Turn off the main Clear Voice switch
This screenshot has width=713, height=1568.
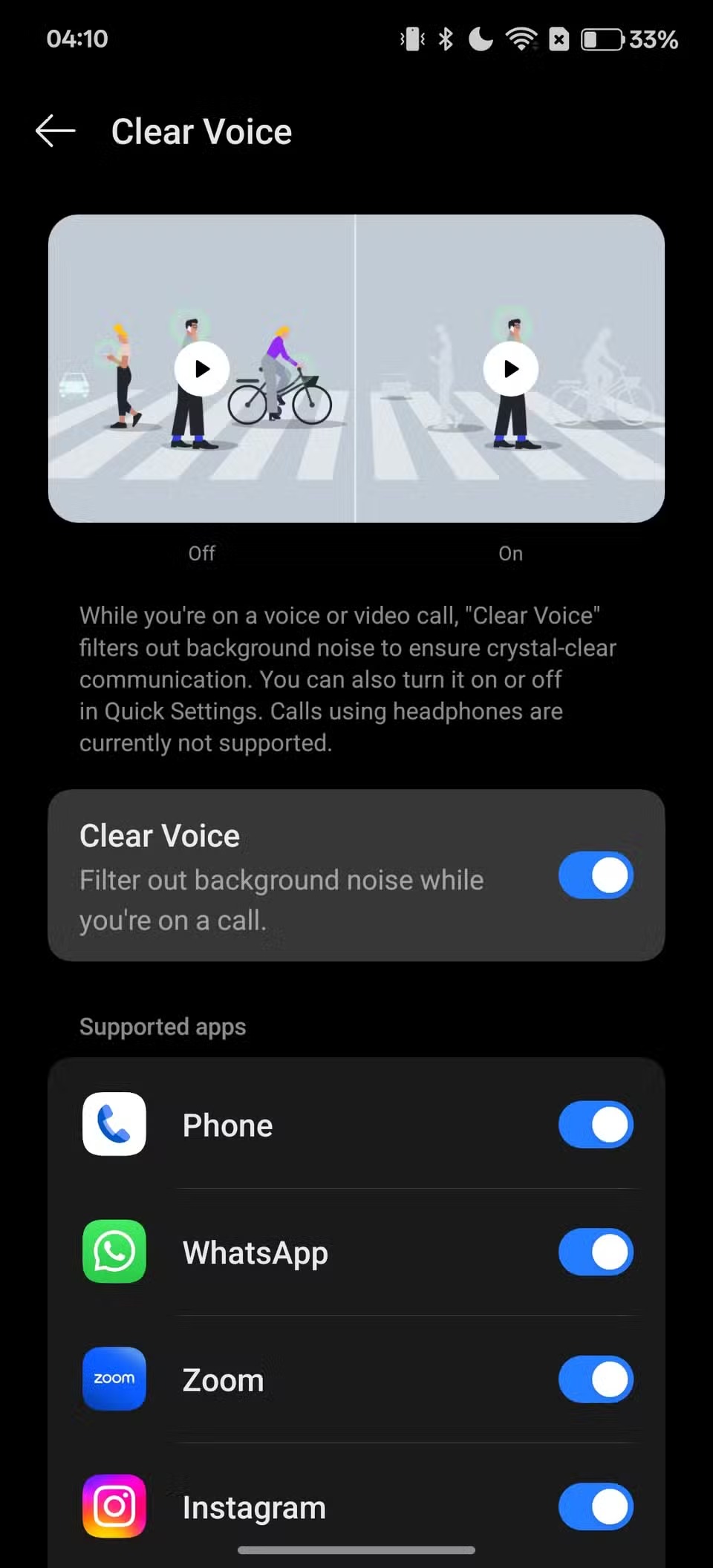(596, 875)
